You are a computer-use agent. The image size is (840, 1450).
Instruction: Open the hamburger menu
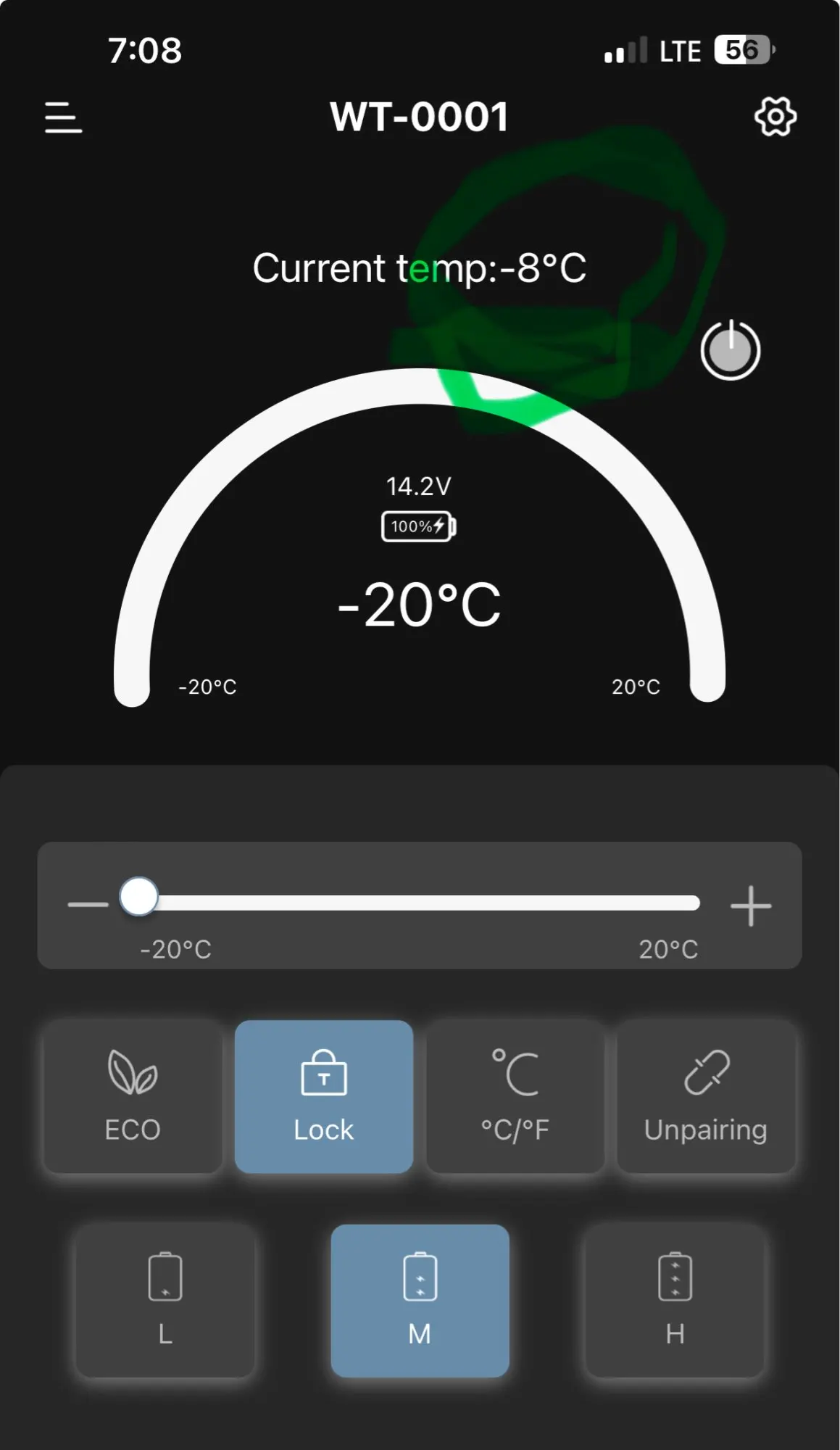(x=63, y=117)
